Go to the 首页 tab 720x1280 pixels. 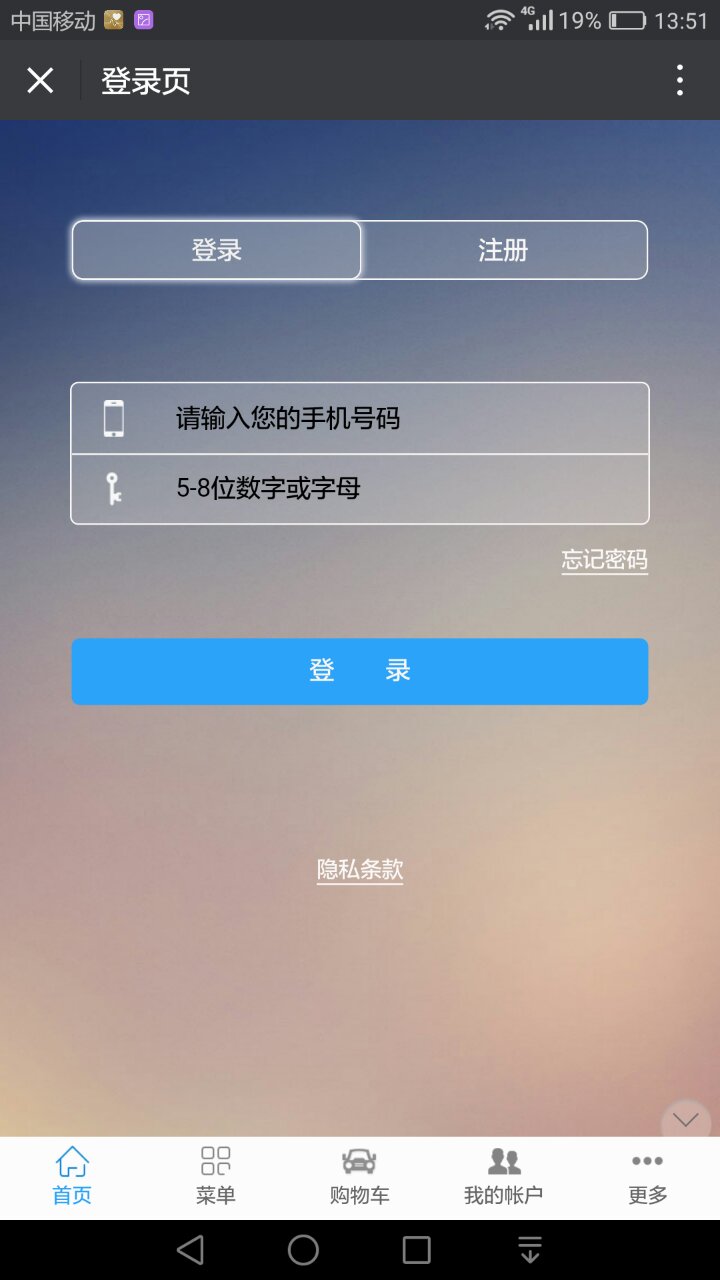(72, 1177)
